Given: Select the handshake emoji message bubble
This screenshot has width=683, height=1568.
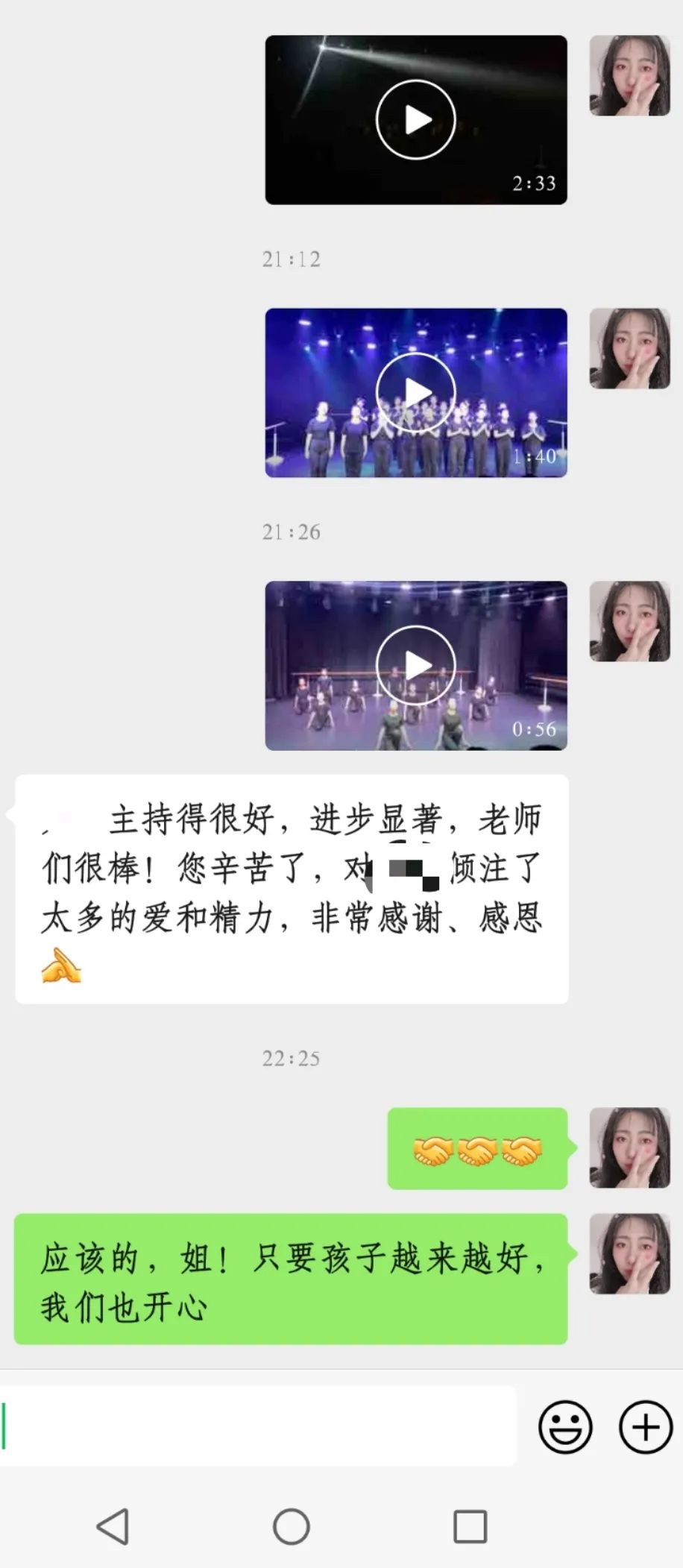Looking at the screenshot, I should click(477, 1148).
